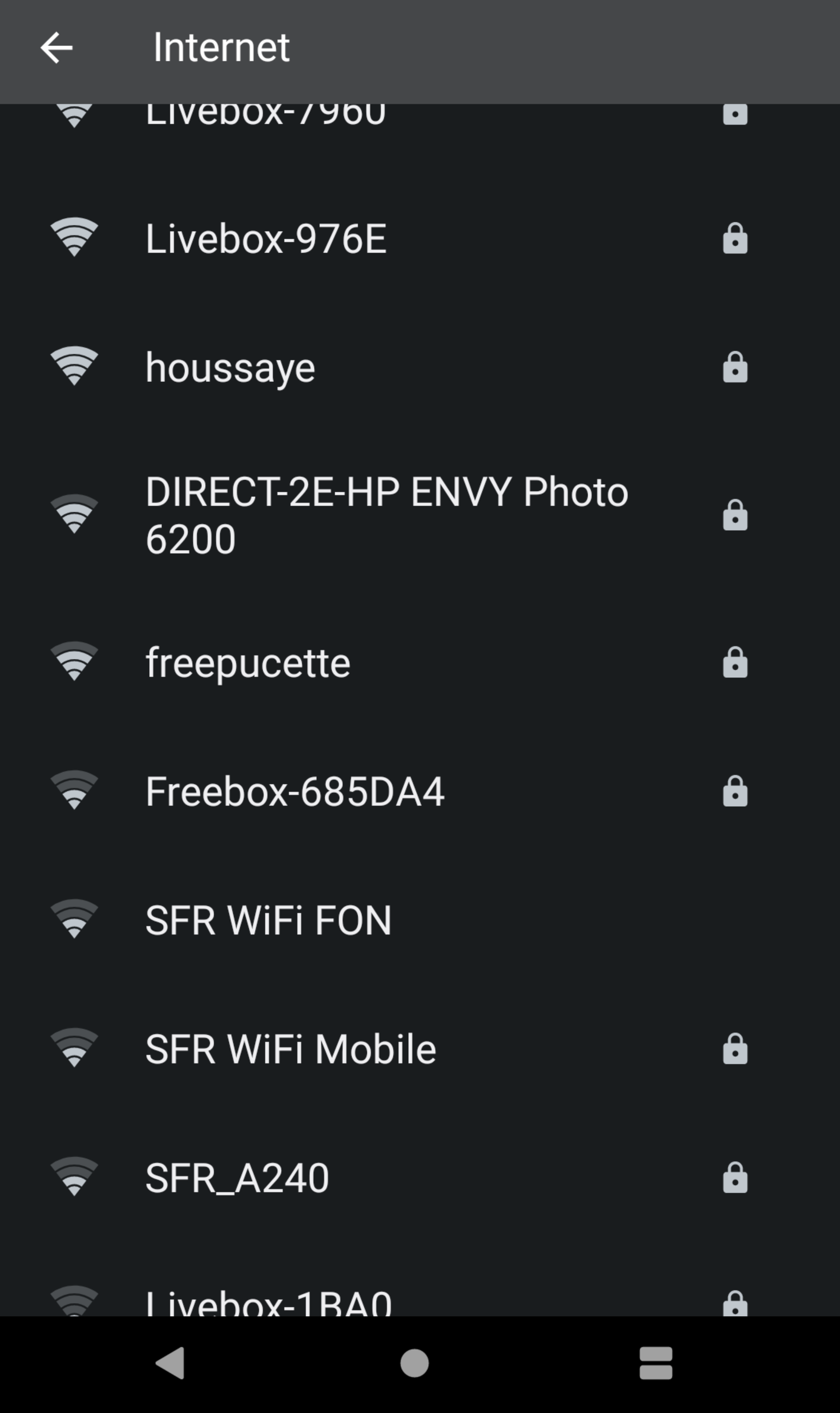
Task: Join Freebox-685DA4 Wi-Fi
Action: 295,791
